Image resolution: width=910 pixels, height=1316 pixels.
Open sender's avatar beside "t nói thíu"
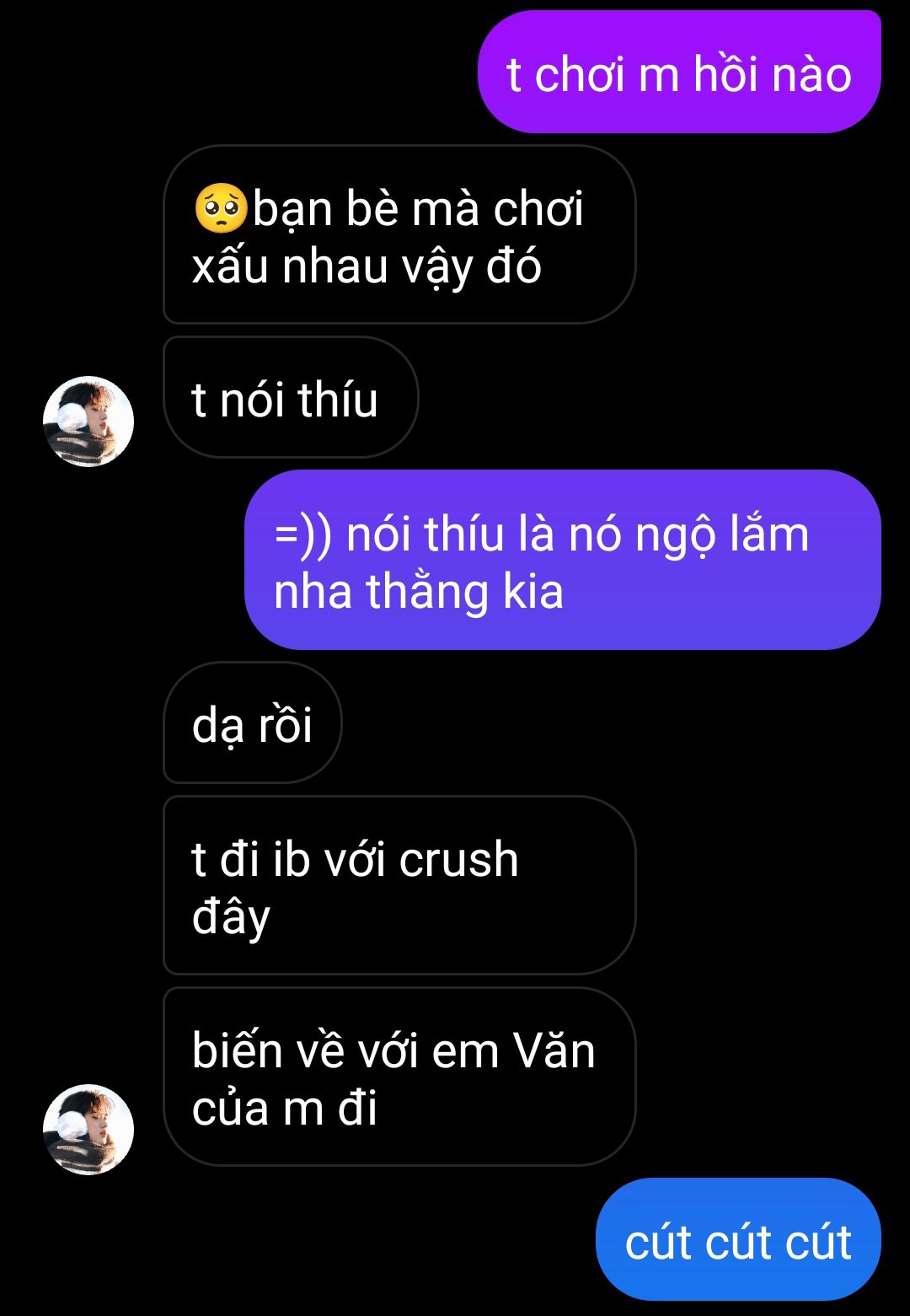click(88, 422)
